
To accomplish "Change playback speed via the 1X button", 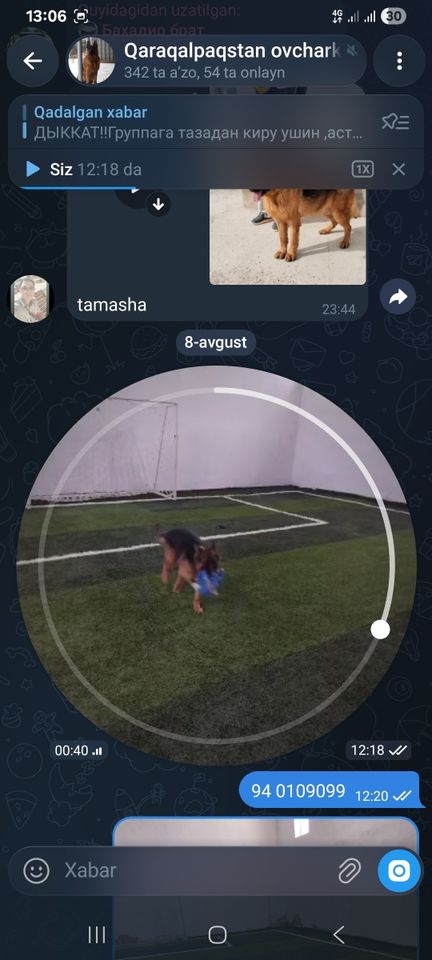I will (x=362, y=169).
